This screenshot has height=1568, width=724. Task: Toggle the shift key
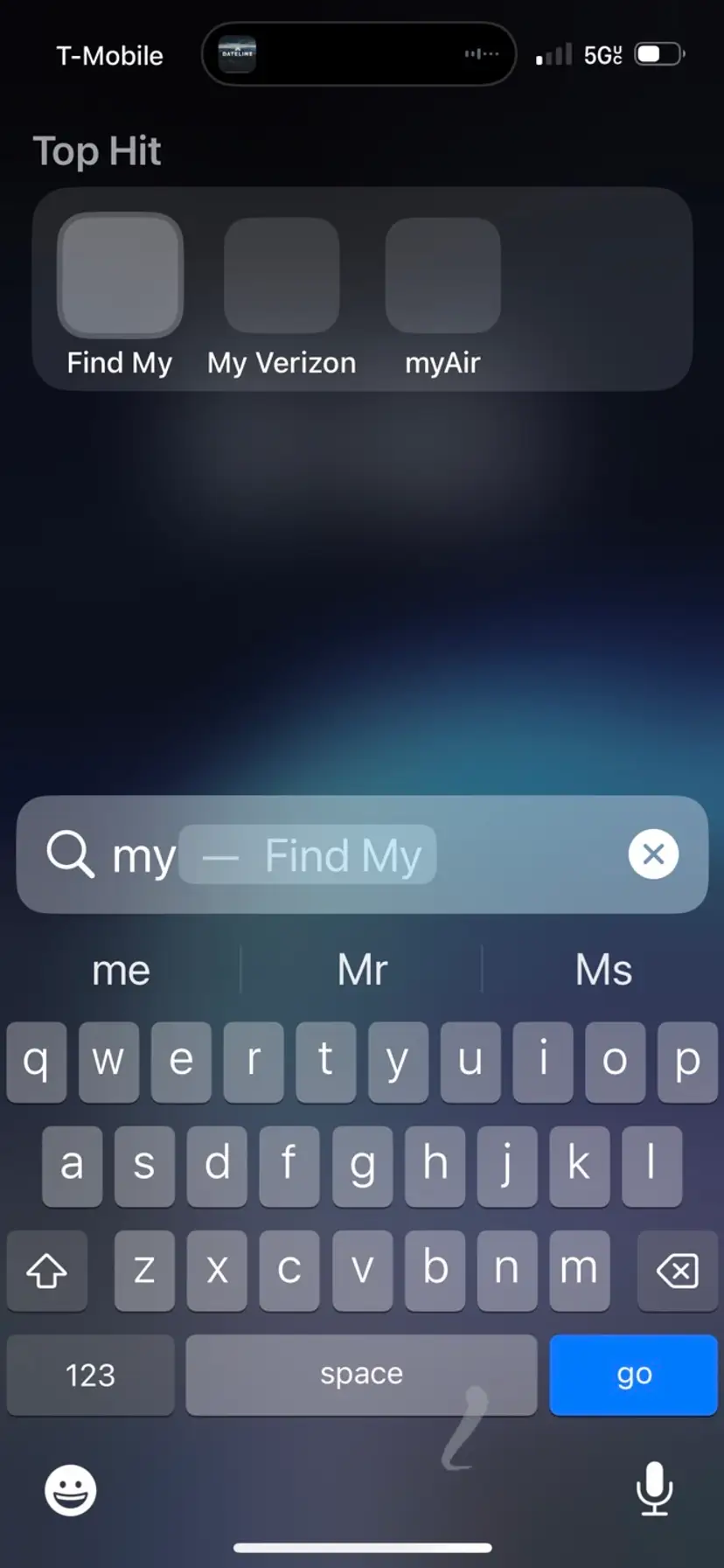pos(47,1271)
